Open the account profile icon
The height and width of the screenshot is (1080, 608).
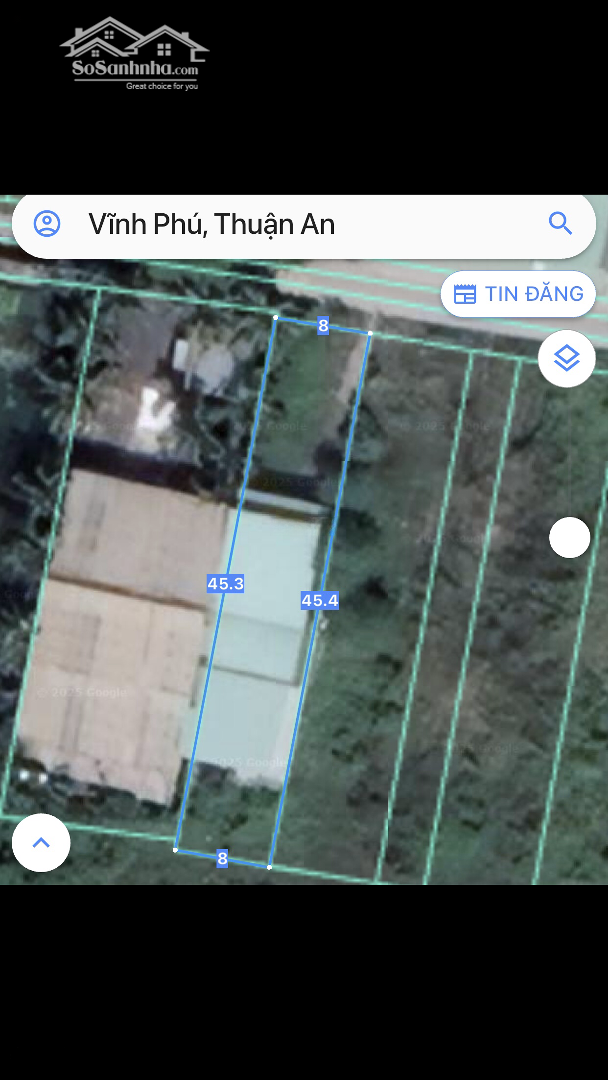point(47,224)
